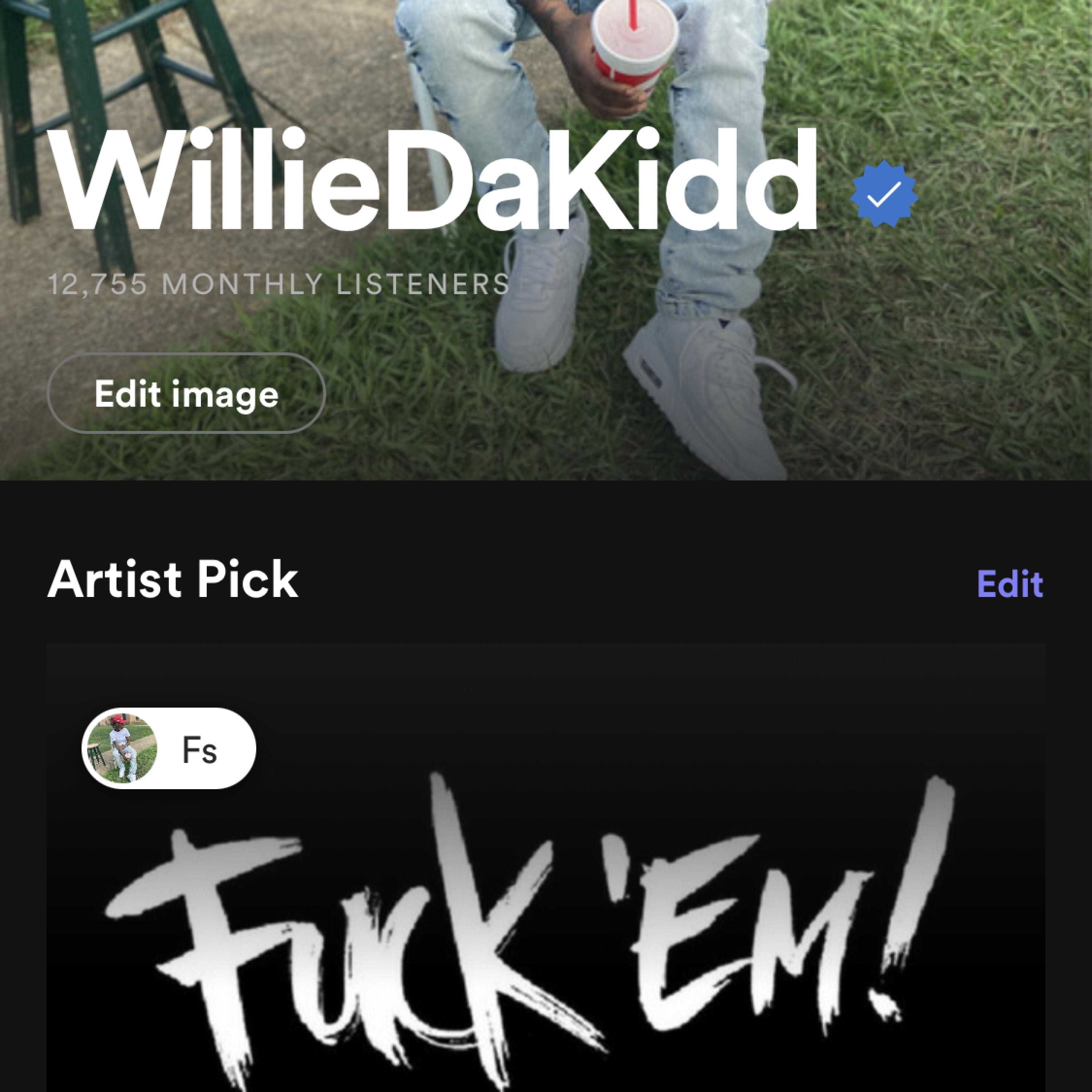
Task: Tap the Edit image button
Action: coord(186,393)
